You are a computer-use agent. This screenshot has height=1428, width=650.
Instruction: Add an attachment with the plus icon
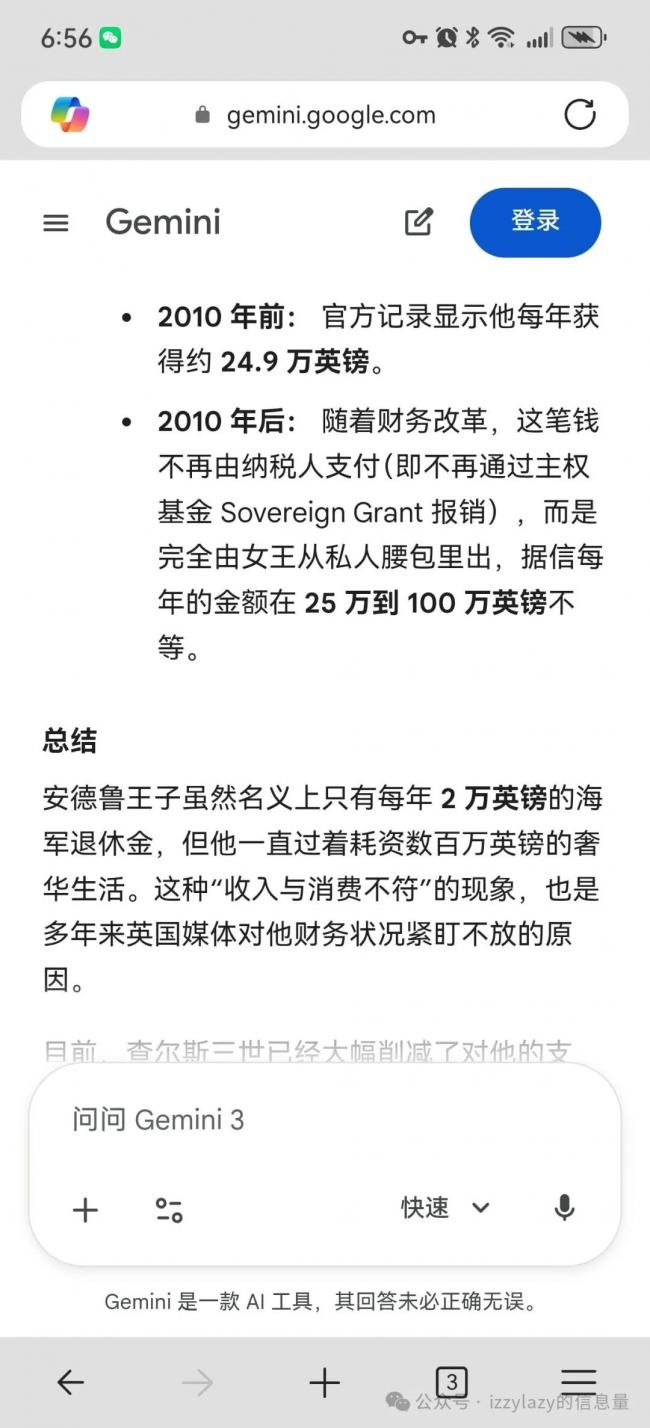tap(86, 1210)
